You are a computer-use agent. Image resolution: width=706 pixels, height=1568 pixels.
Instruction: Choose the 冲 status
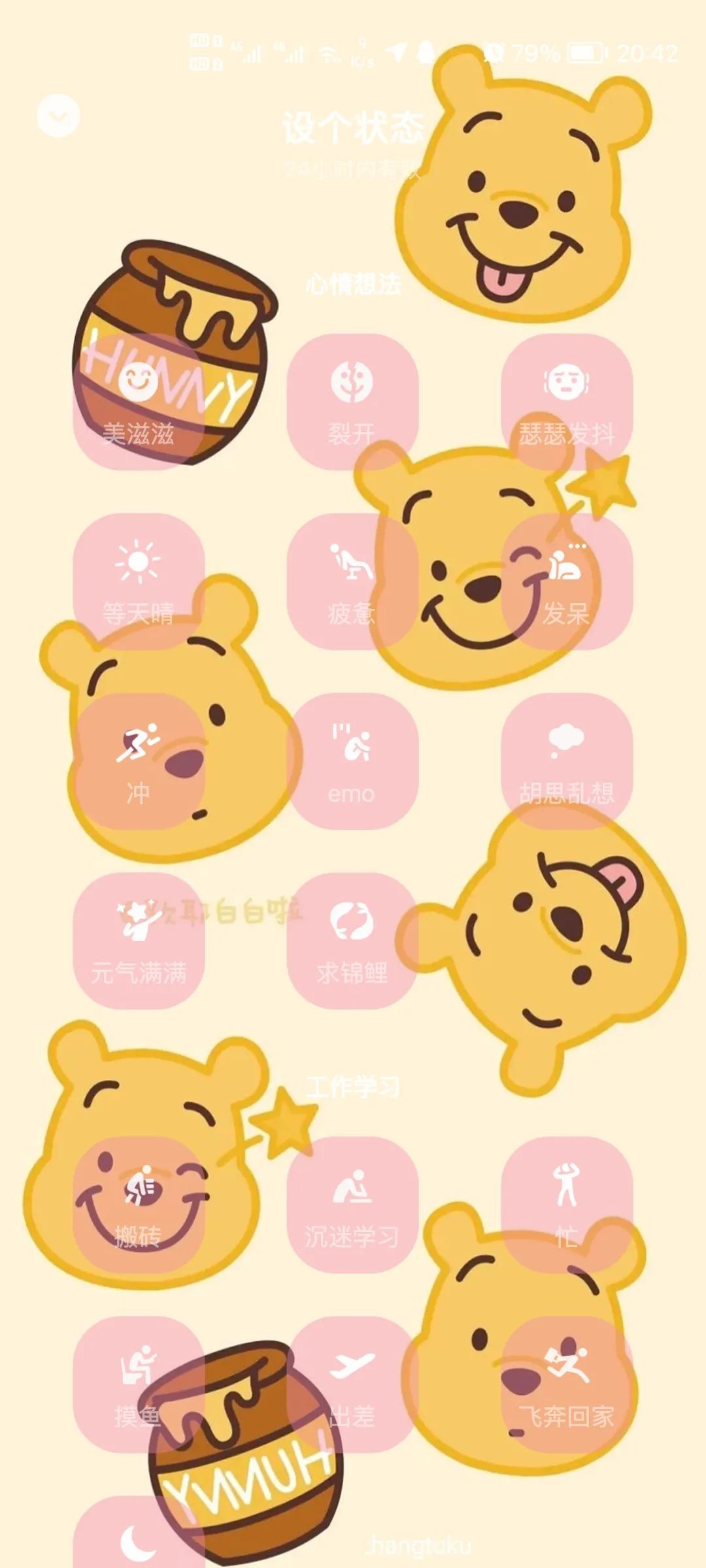[138, 761]
